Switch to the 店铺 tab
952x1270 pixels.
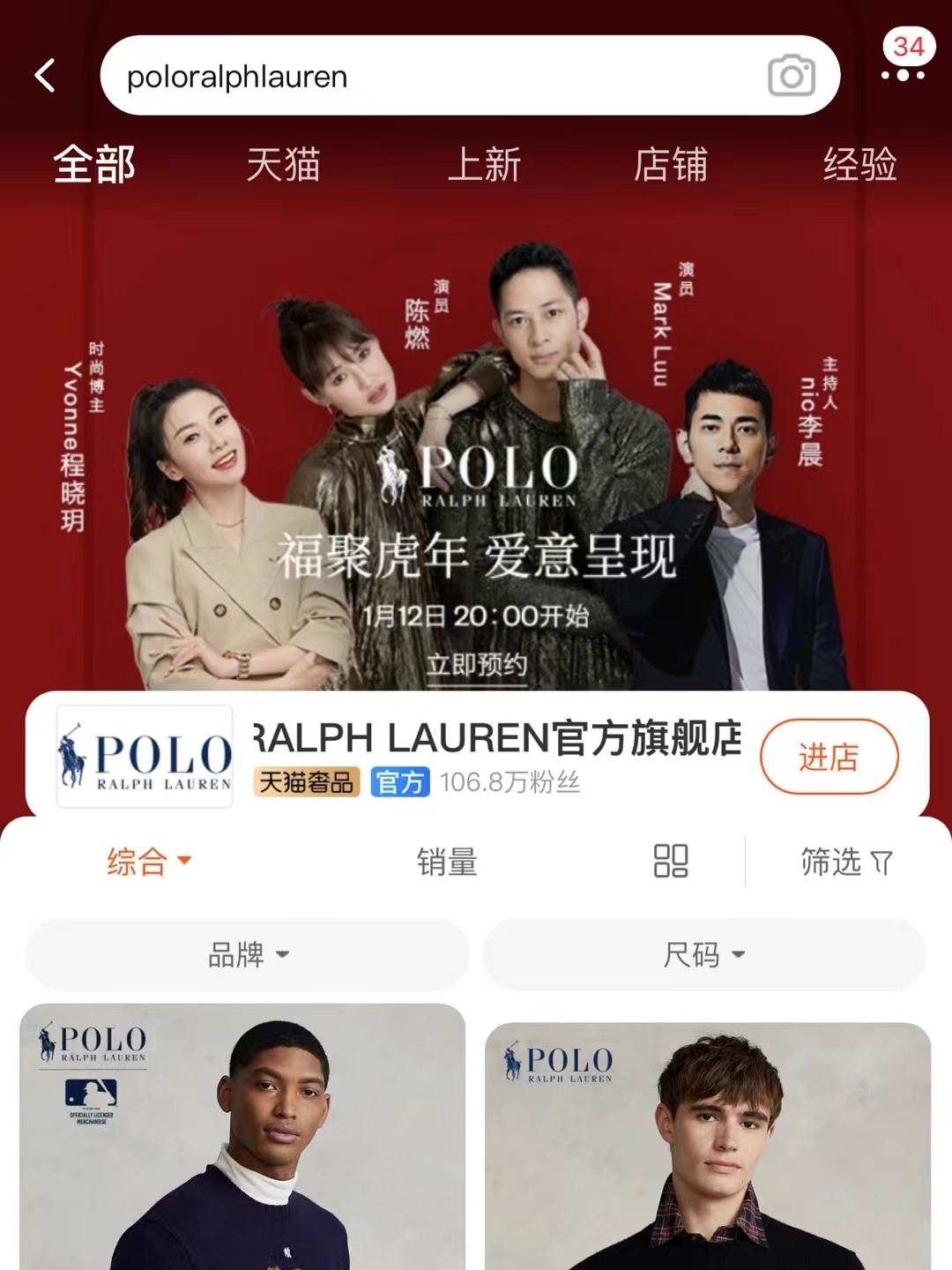[671, 165]
